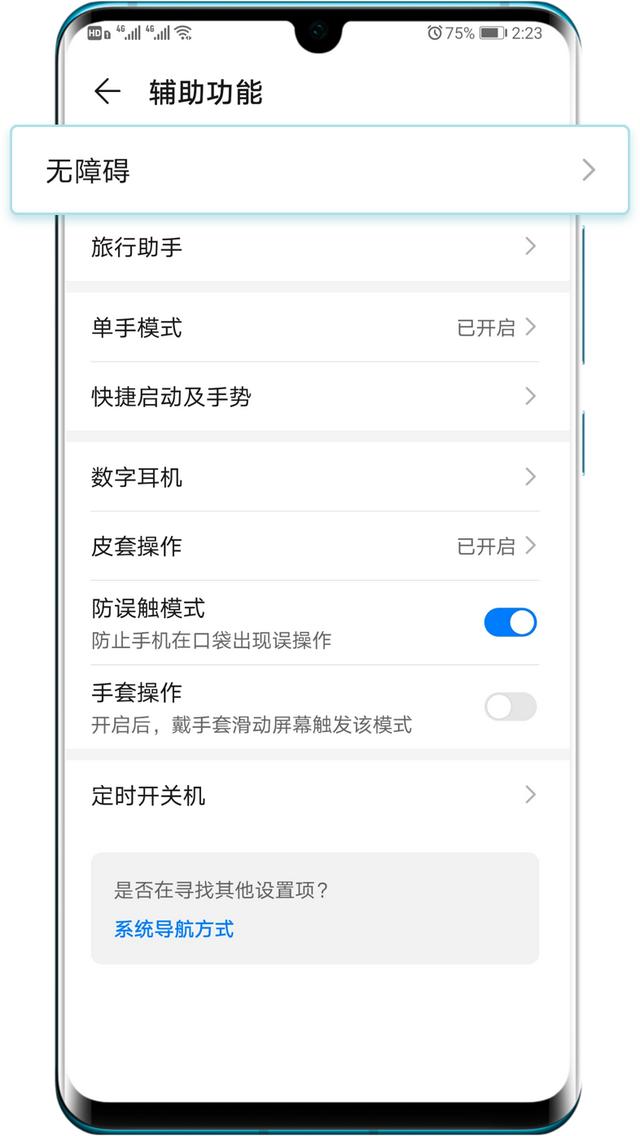640x1136 pixels.
Task: Open 数字耳机 settings
Action: 317,477
